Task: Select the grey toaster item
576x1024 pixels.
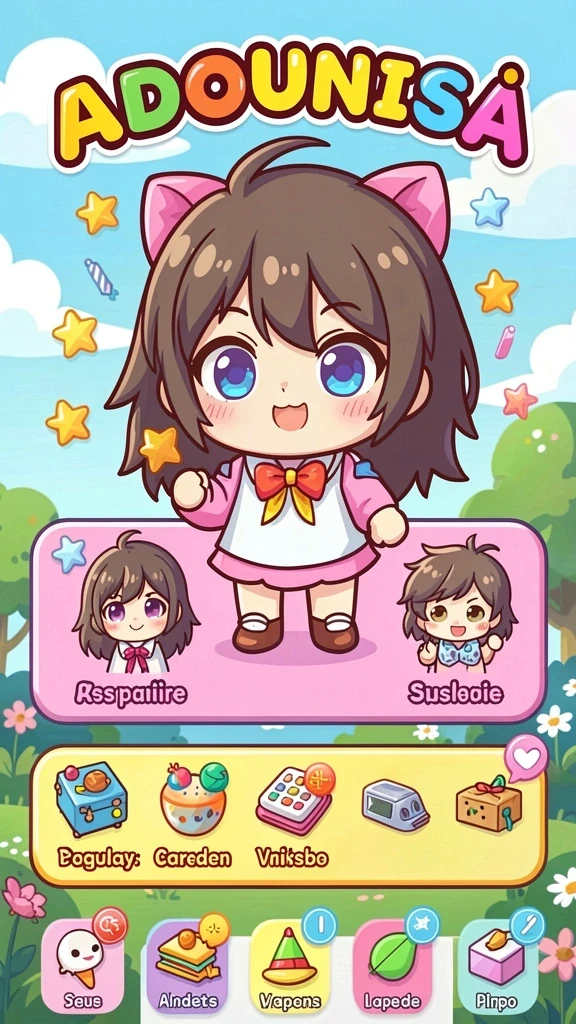Action: (394, 805)
